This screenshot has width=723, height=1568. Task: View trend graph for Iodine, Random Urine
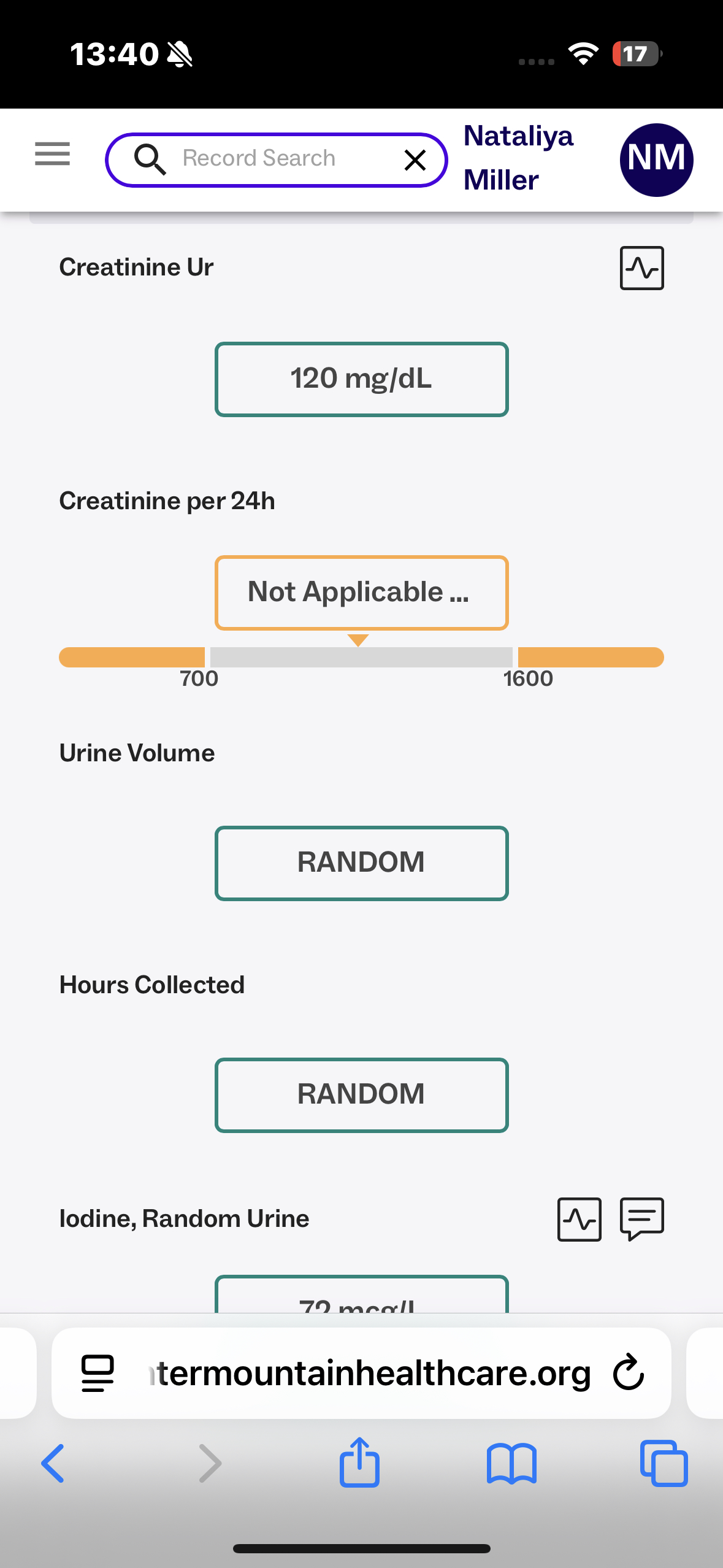tap(579, 1219)
